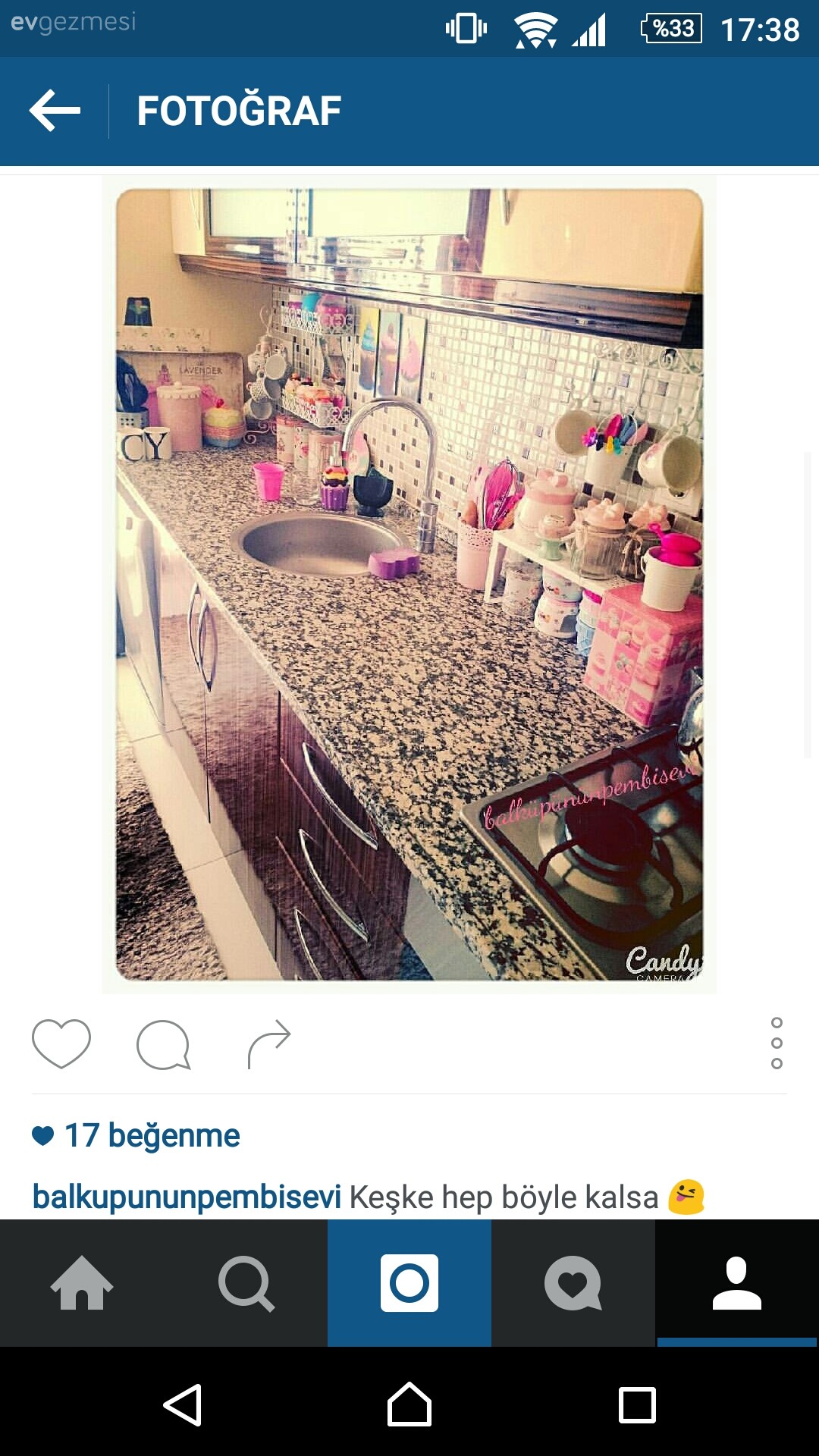Open the camera tab
The width and height of the screenshot is (819, 1456).
409,1283
